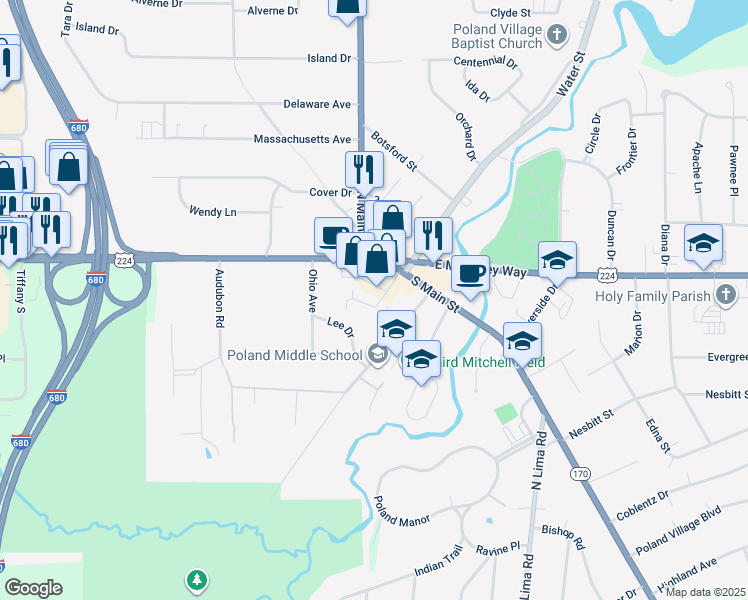Tap the cafe marker beside Riverside Dr
Viewport: 748px width, 600px height.
[x=470, y=272]
